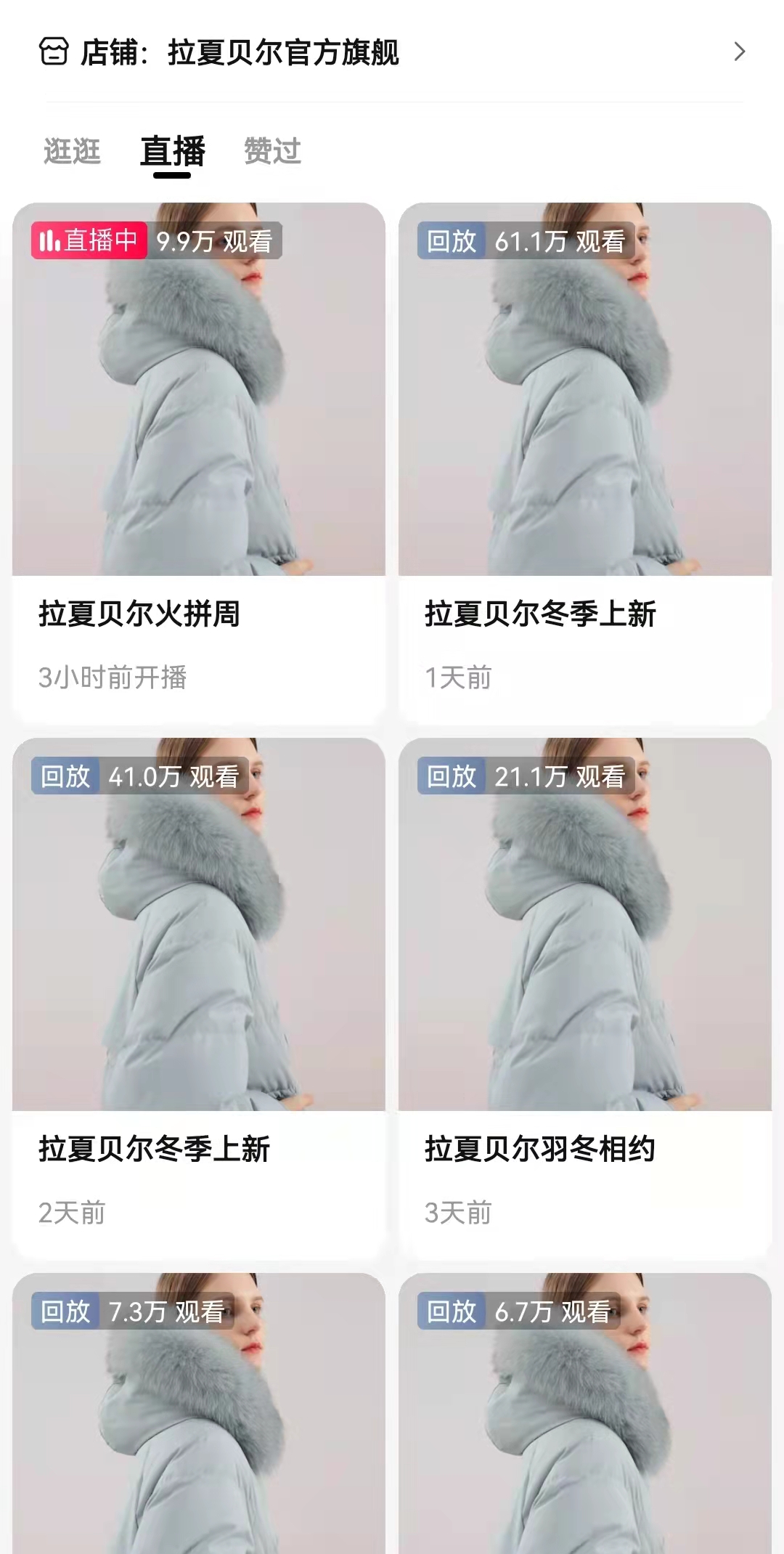Screen dimensions: 784x1554
Task: Click the shop storefront icon beside 店铺
Action: coord(54,52)
